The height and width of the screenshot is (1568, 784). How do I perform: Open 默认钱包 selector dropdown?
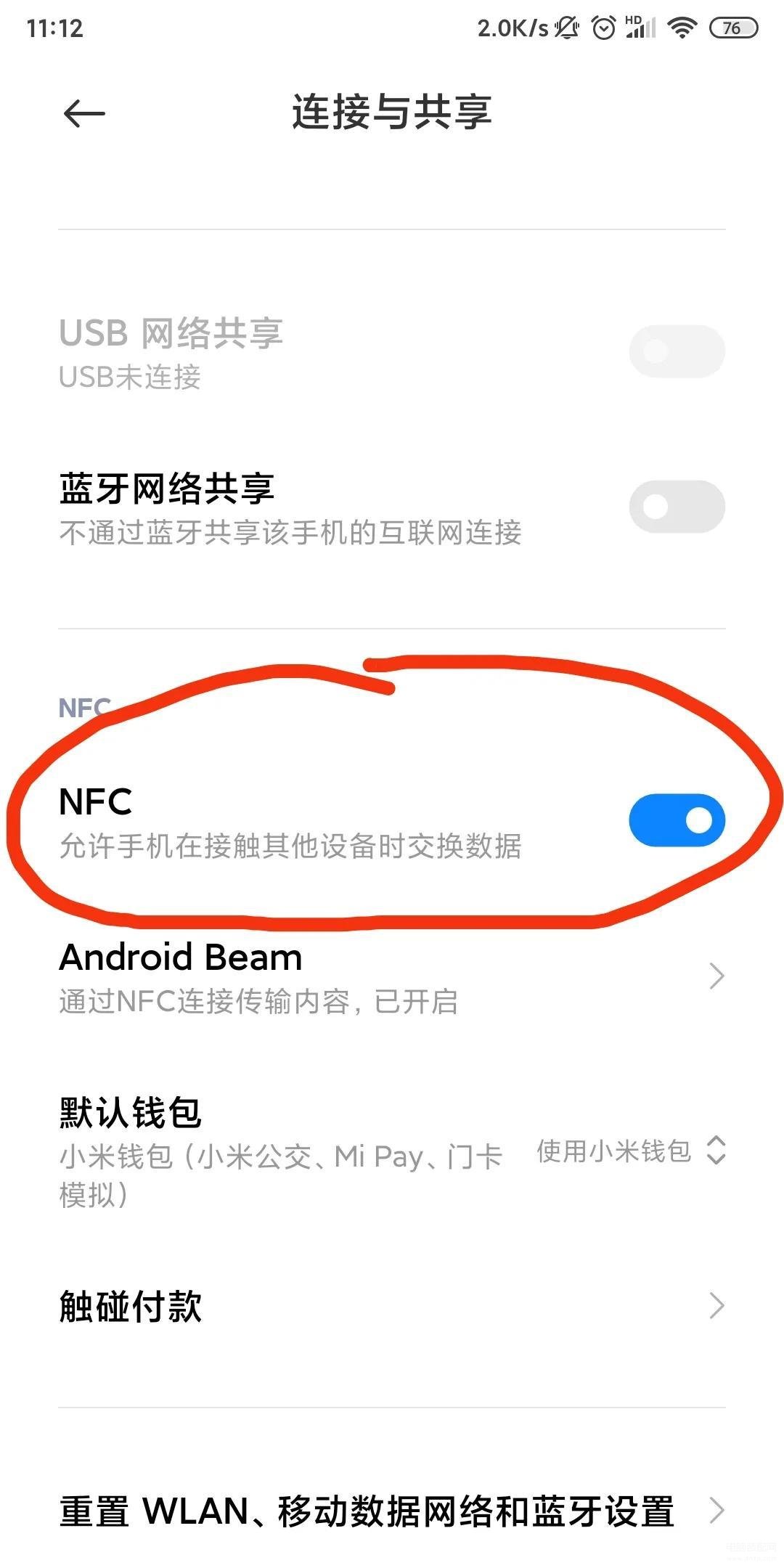coord(630,1151)
